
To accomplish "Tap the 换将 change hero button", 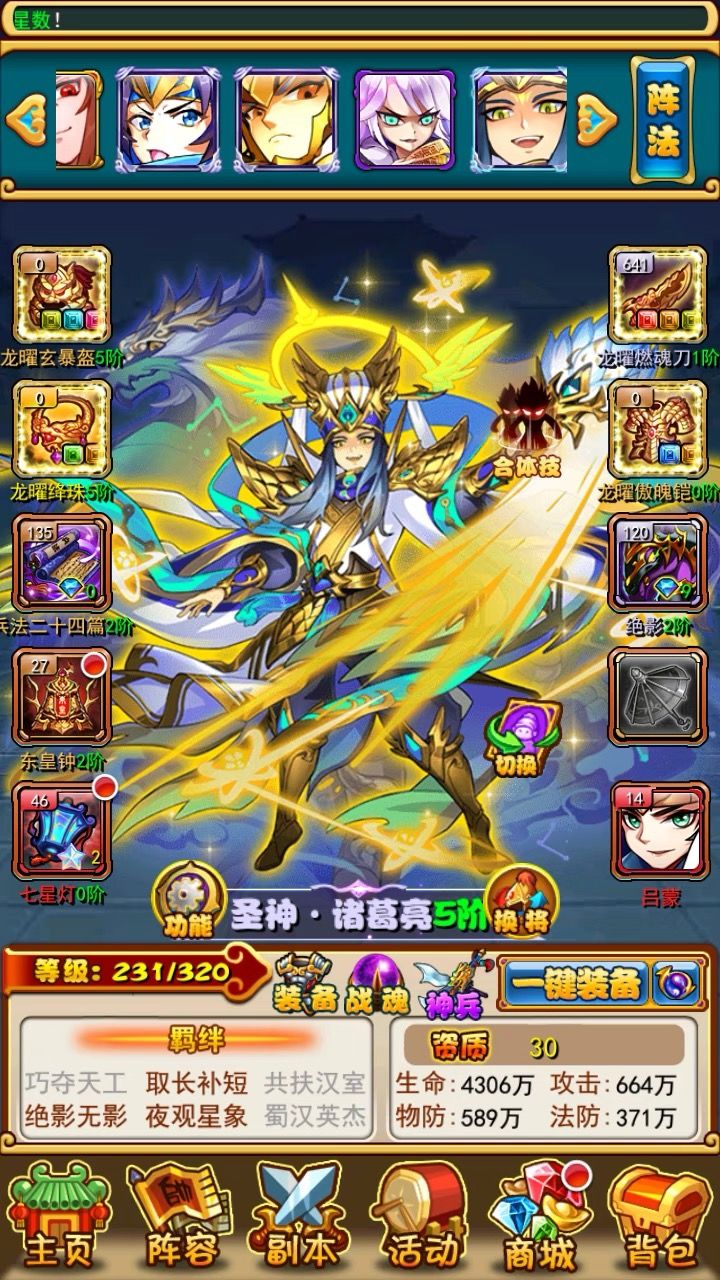I will pyautogui.click(x=520, y=900).
